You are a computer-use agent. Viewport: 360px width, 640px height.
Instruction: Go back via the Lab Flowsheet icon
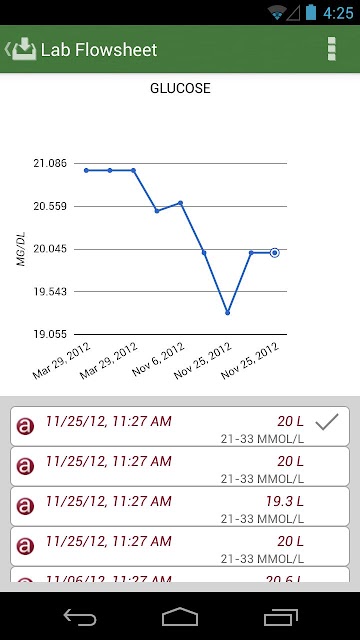tap(20, 49)
